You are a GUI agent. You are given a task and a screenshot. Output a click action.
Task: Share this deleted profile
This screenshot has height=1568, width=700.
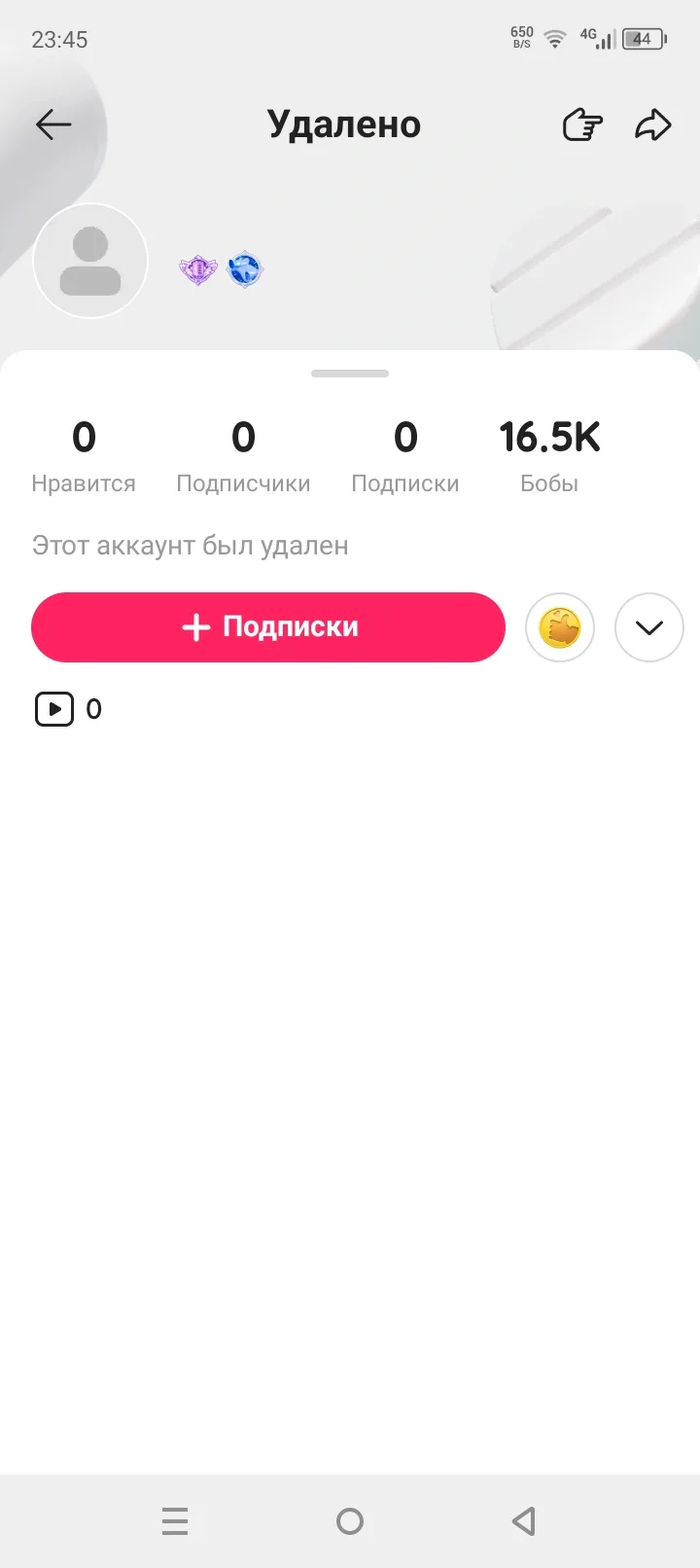point(652,125)
